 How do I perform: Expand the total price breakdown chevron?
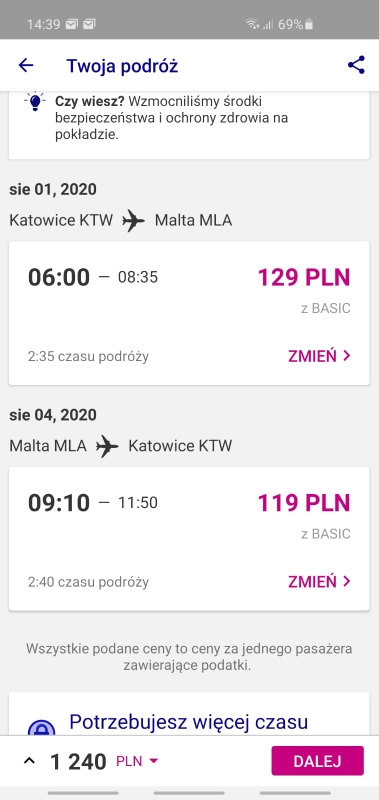[30, 761]
